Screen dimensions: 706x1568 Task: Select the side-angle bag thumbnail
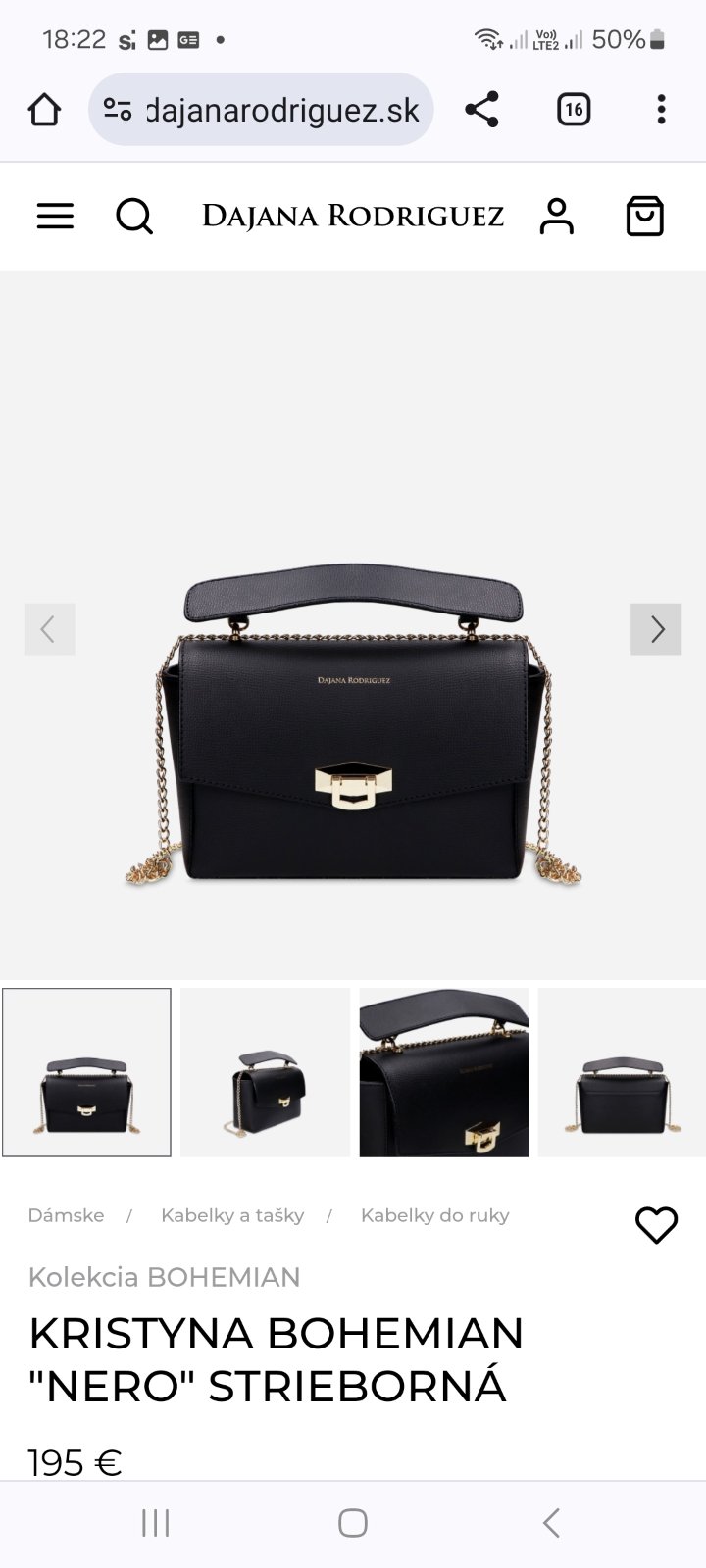[x=265, y=1072]
